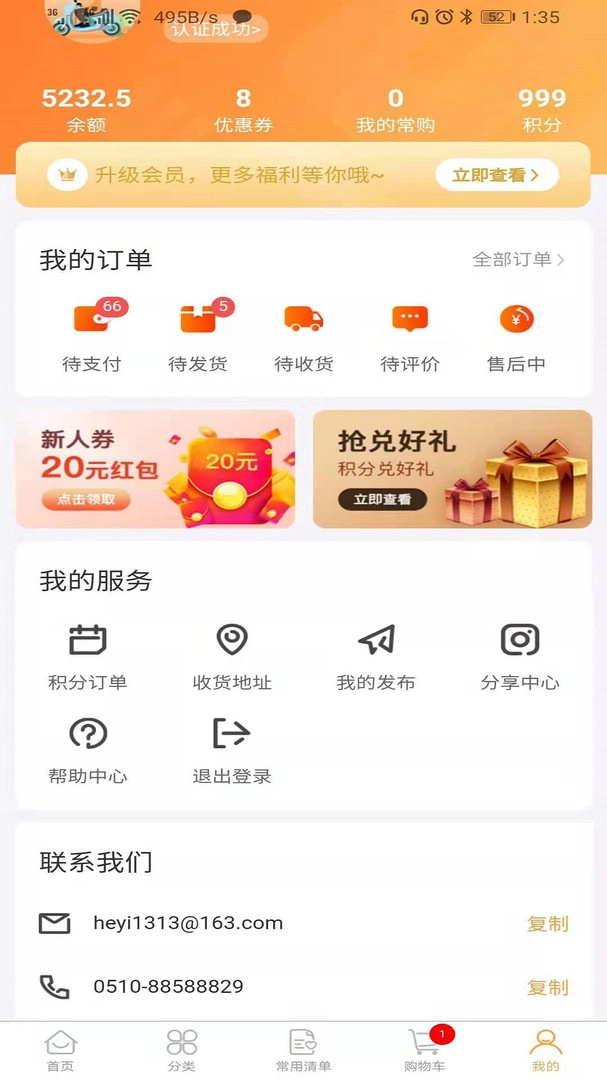Open 待评价 orders to review
Viewport: 607px width, 1080px height.
[410, 337]
